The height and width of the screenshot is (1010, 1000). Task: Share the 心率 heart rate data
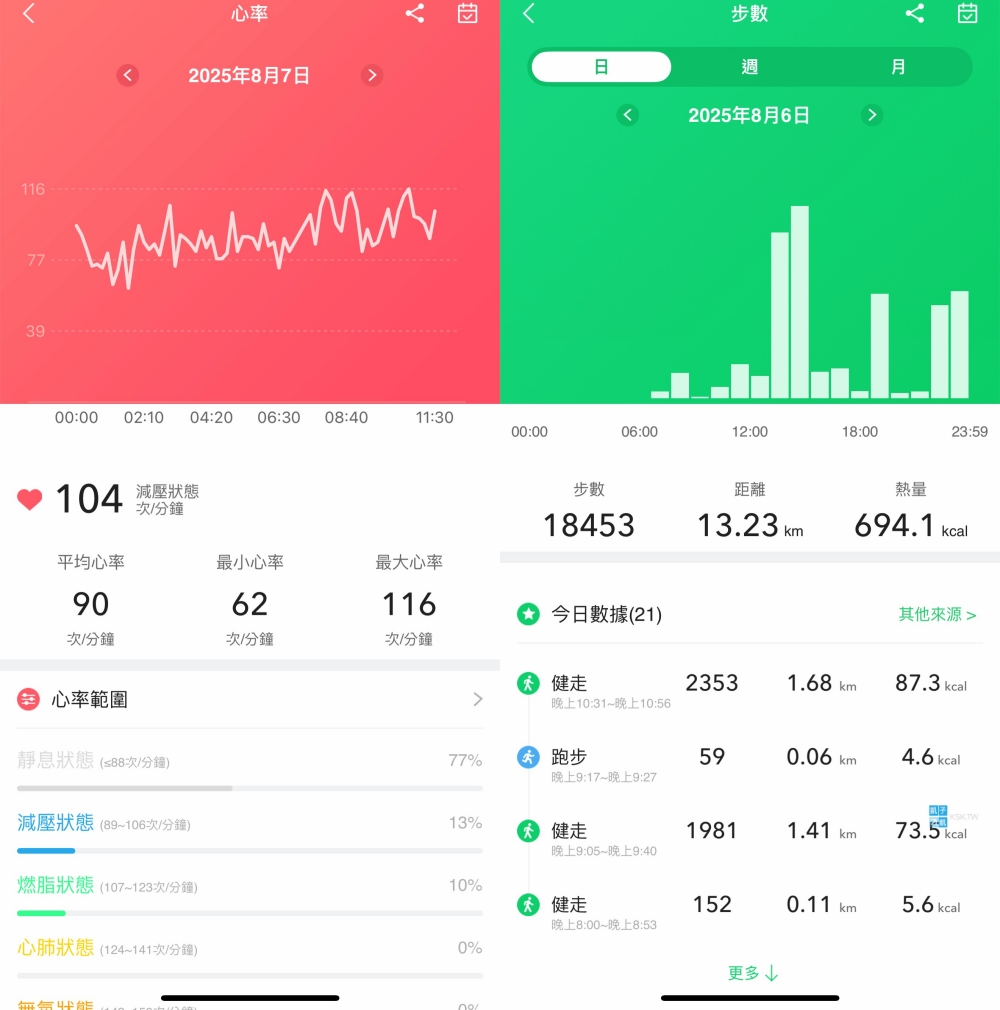click(x=415, y=14)
